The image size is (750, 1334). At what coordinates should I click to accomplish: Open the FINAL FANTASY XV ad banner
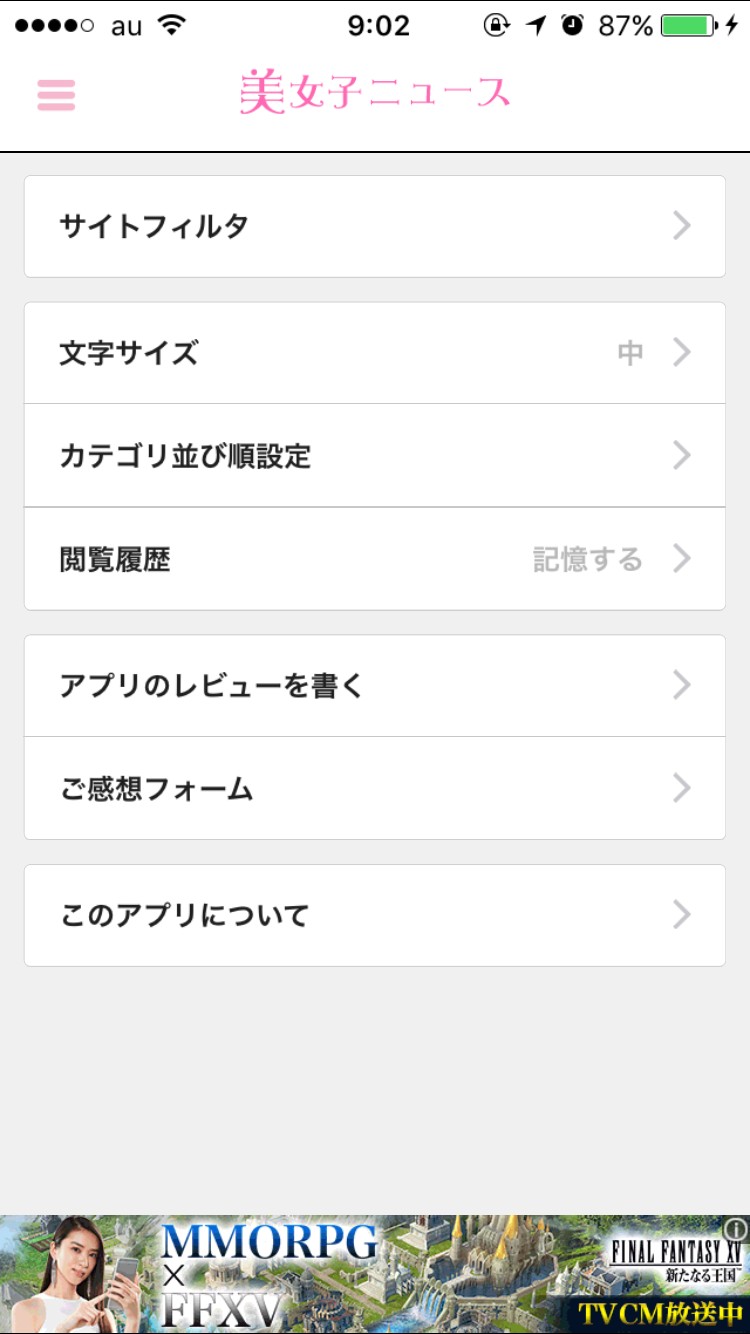click(x=374, y=1275)
